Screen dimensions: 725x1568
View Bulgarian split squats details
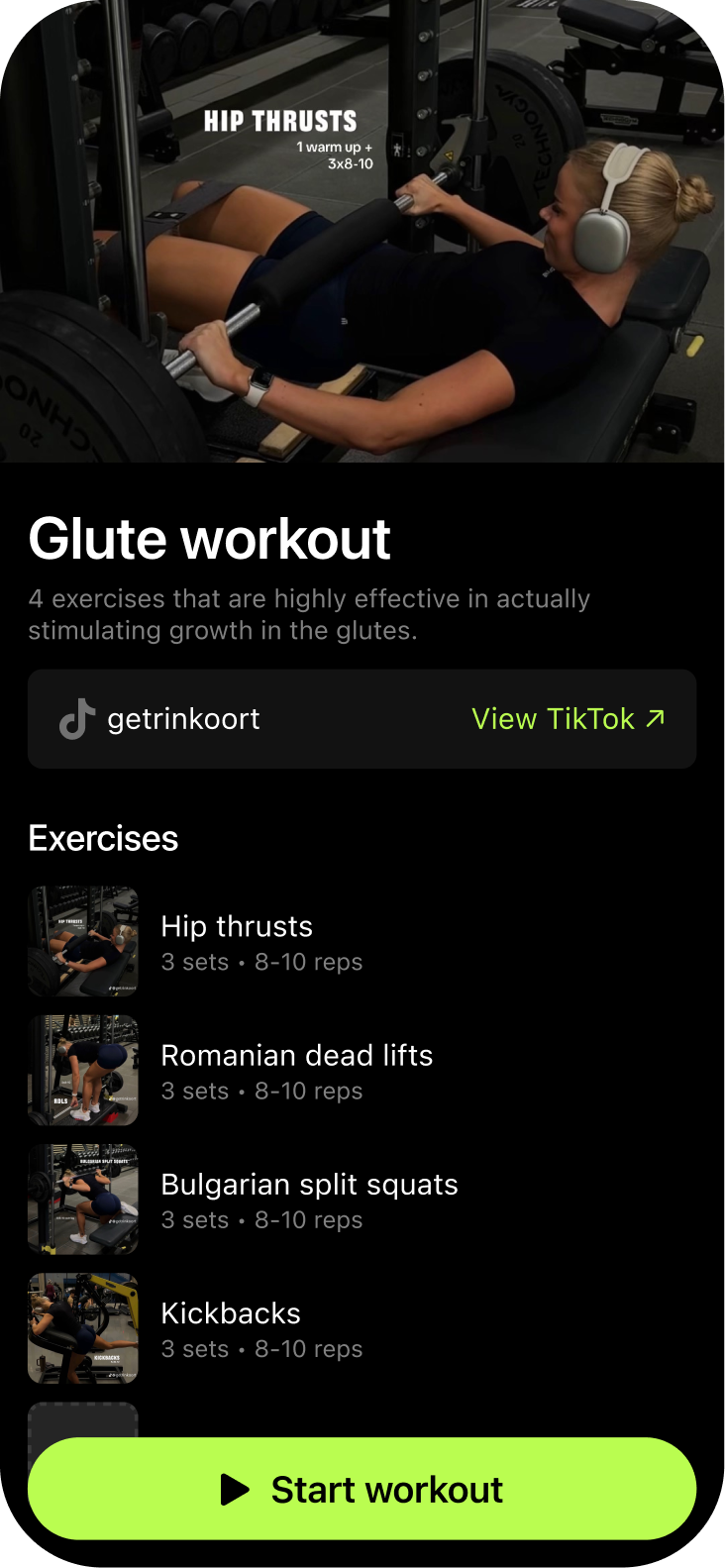click(309, 1199)
